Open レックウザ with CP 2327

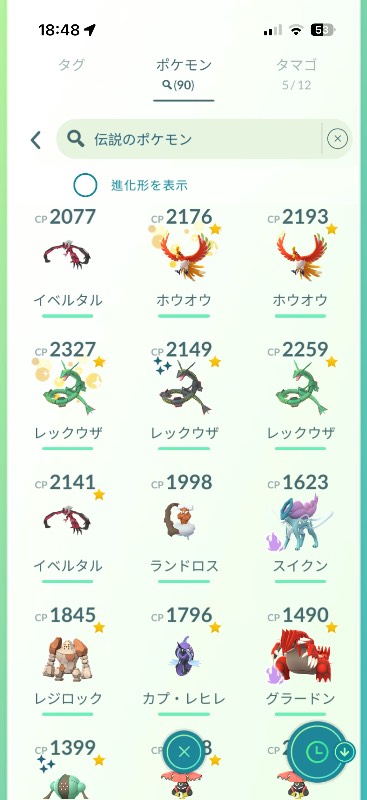pos(67,395)
